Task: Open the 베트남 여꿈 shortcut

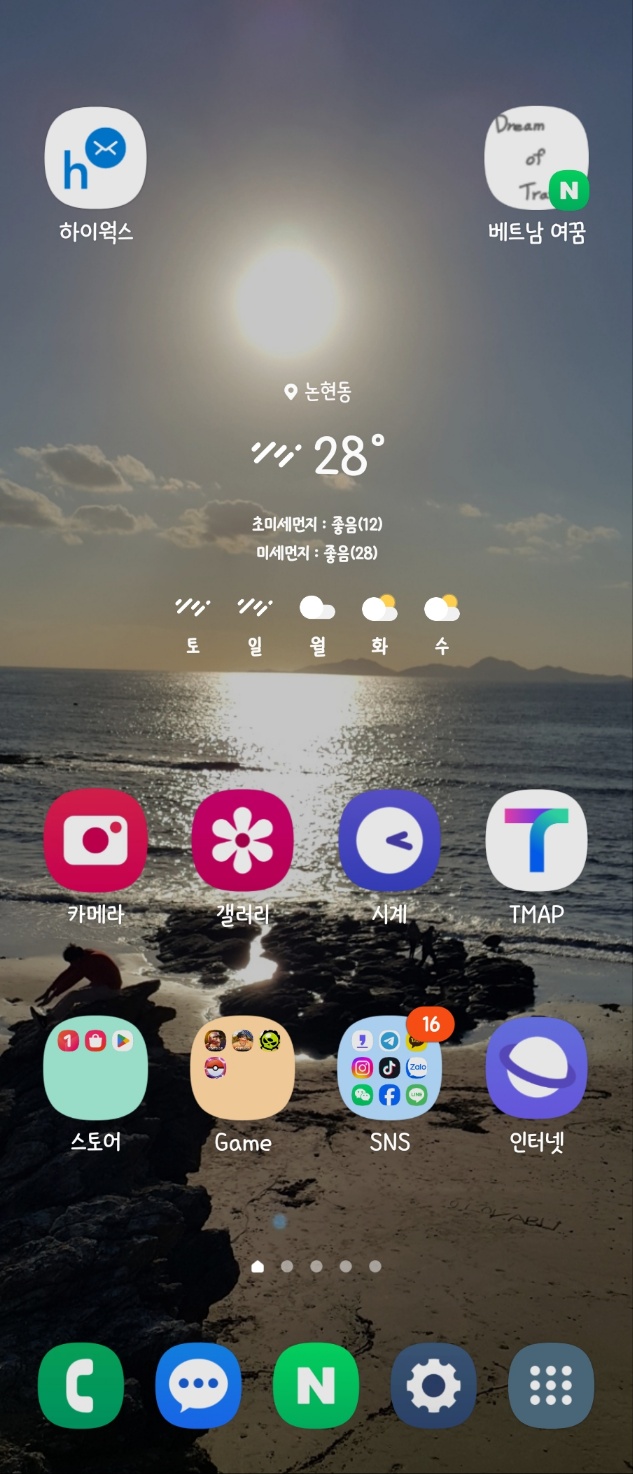Action: (537, 159)
